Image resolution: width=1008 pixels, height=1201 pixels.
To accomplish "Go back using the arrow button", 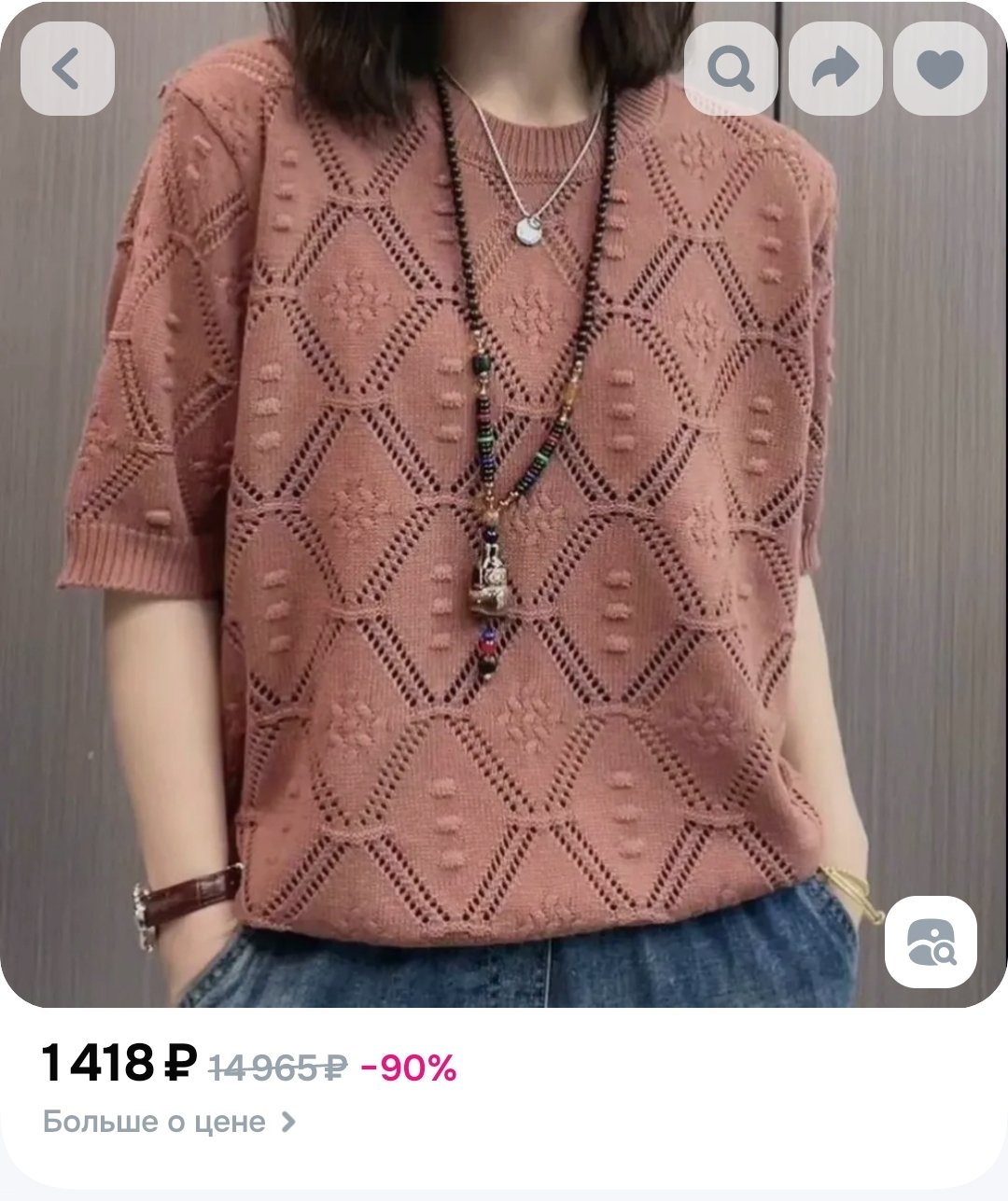I will (67, 69).
